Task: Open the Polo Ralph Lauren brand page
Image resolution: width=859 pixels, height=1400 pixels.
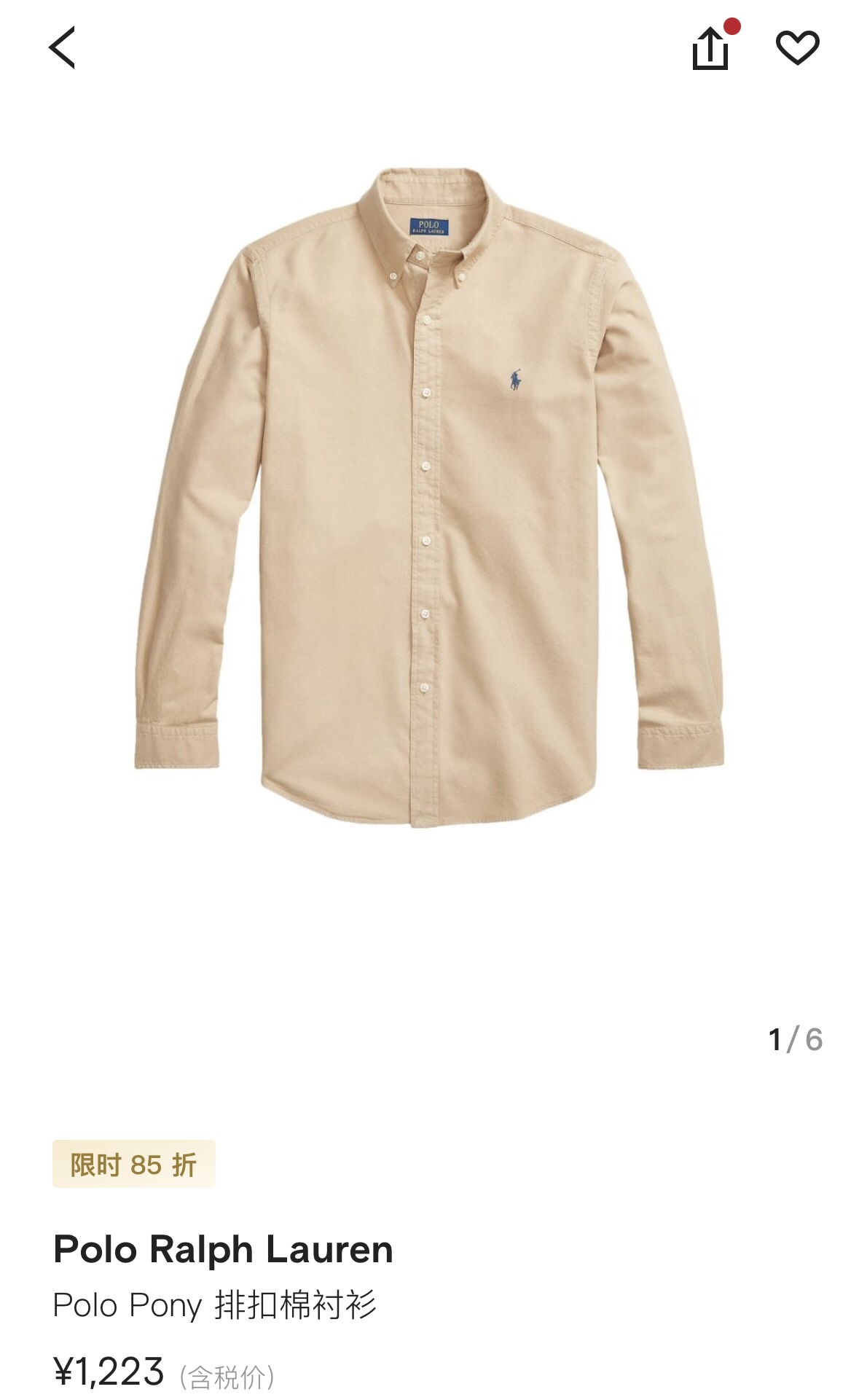Action: click(223, 1249)
